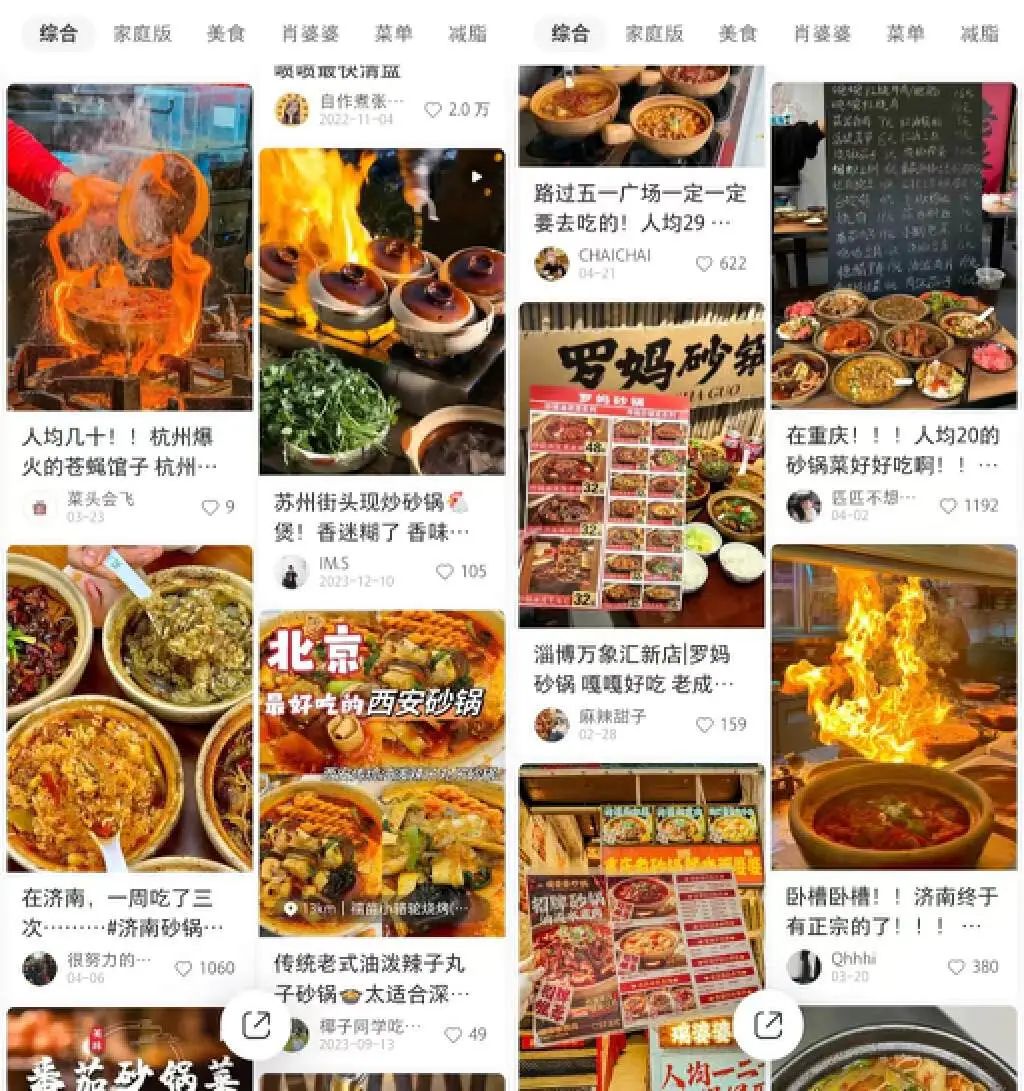This screenshot has width=1024, height=1091.
Task: Like 椰子同学's 丸子砂锅 post
Action: point(453,1035)
